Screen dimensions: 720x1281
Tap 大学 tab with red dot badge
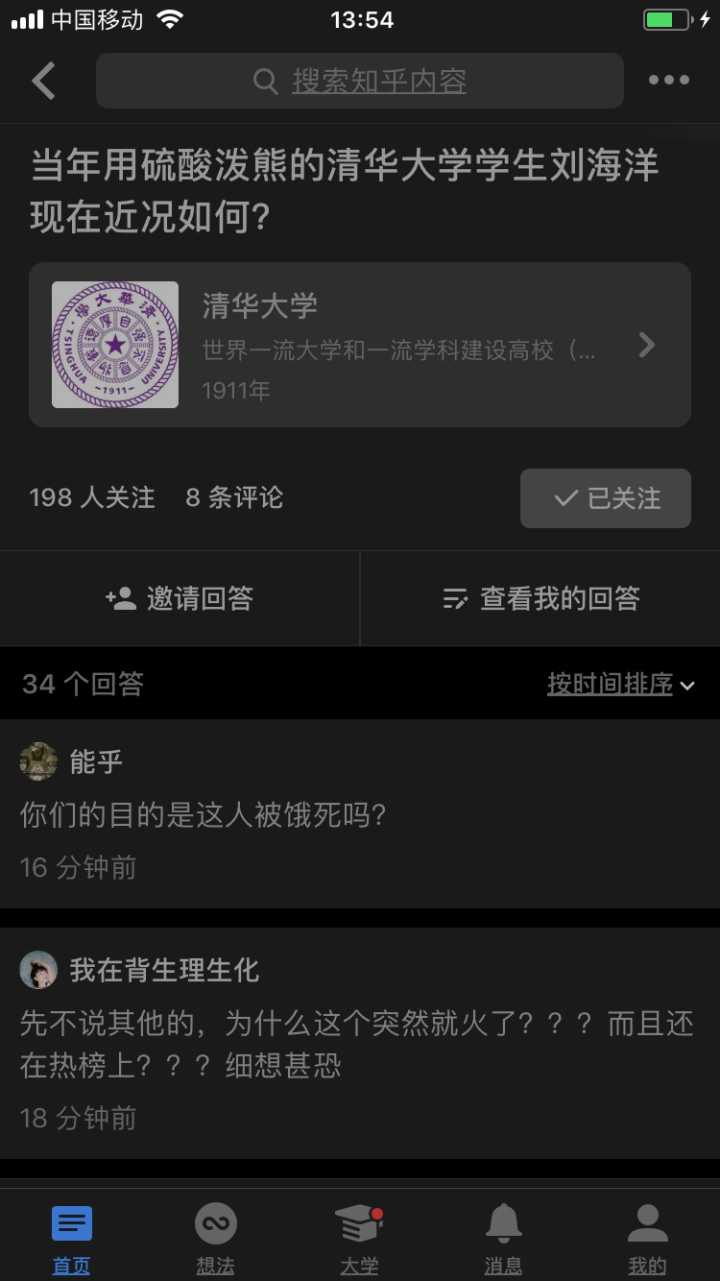[359, 1222]
